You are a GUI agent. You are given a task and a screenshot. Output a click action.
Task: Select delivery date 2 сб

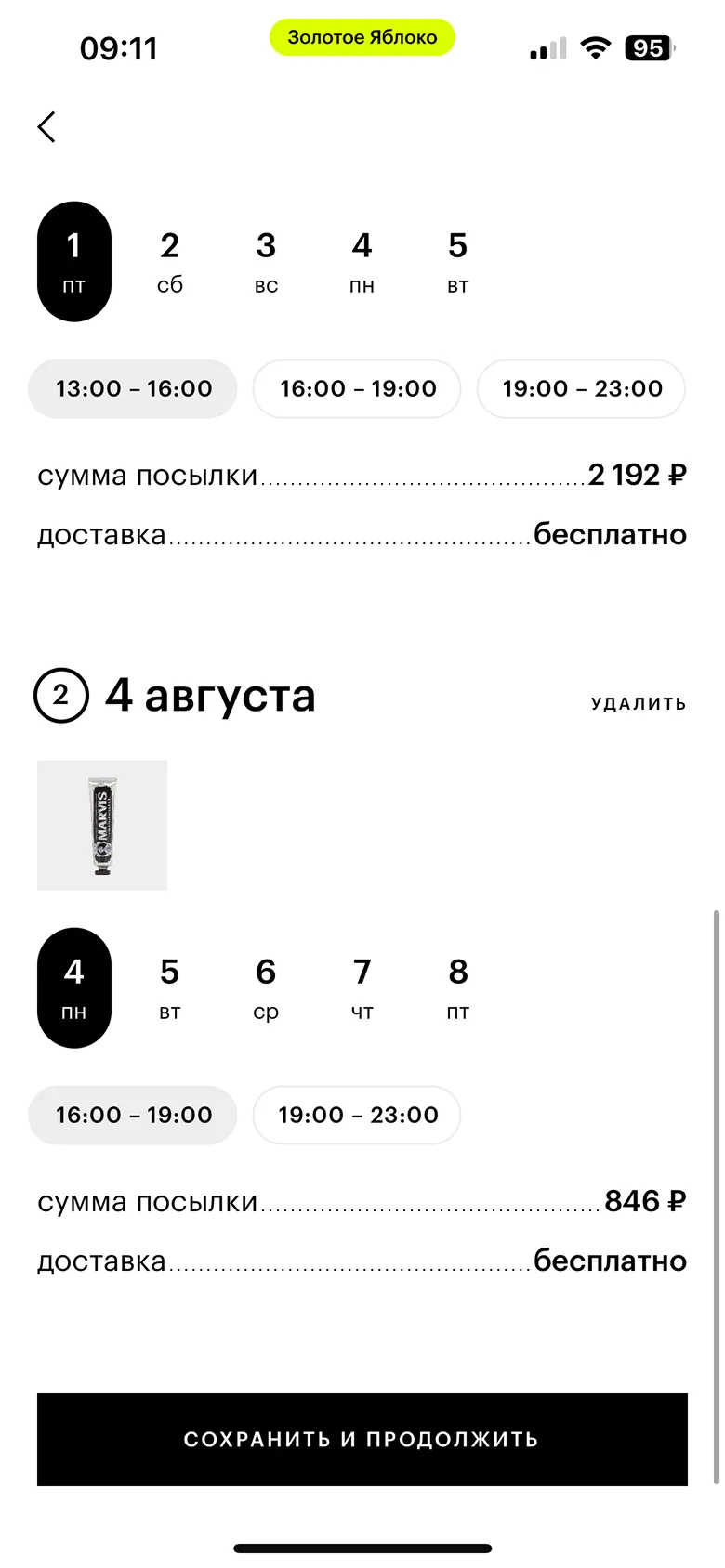(x=170, y=262)
